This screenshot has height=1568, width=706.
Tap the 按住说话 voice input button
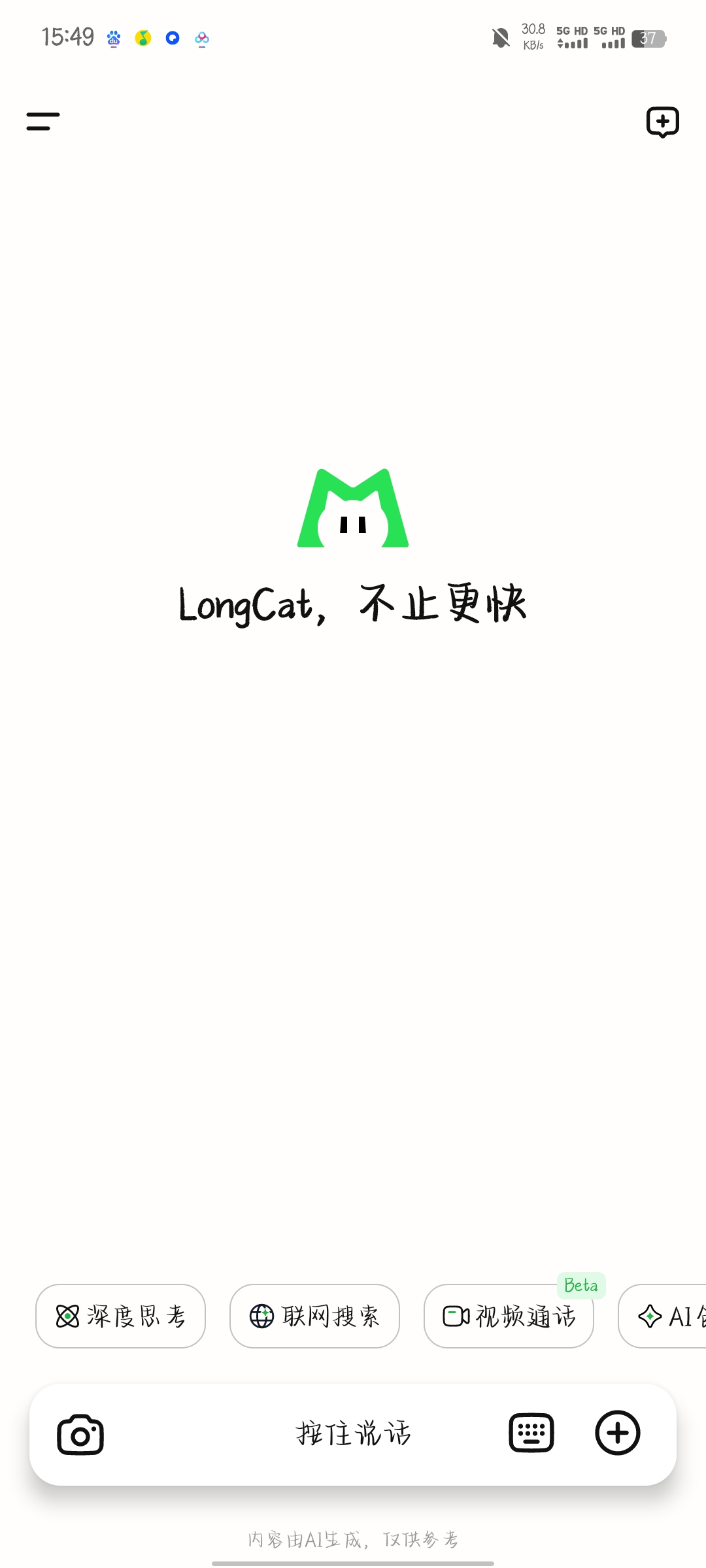point(353,1434)
